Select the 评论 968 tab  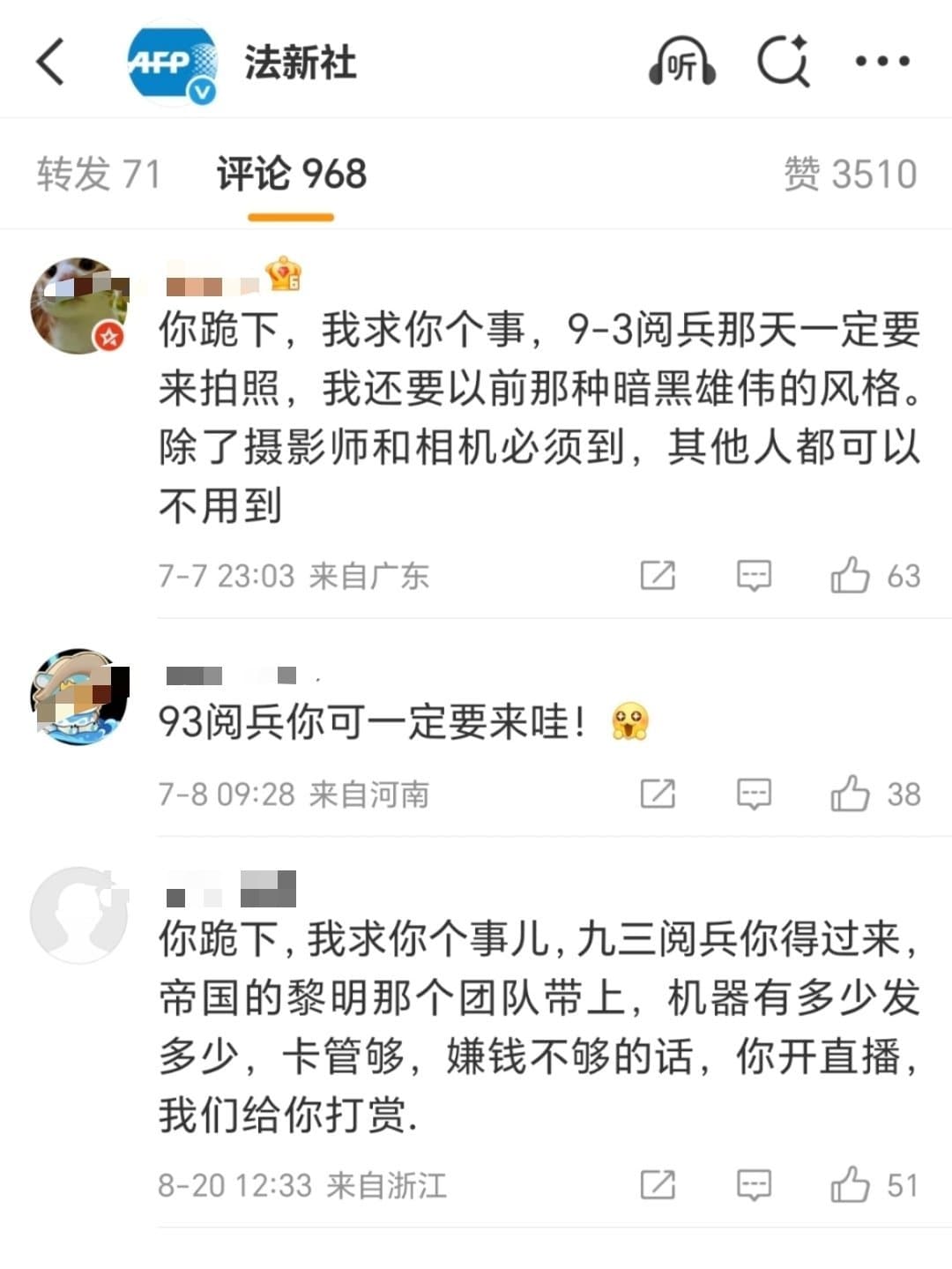click(291, 174)
